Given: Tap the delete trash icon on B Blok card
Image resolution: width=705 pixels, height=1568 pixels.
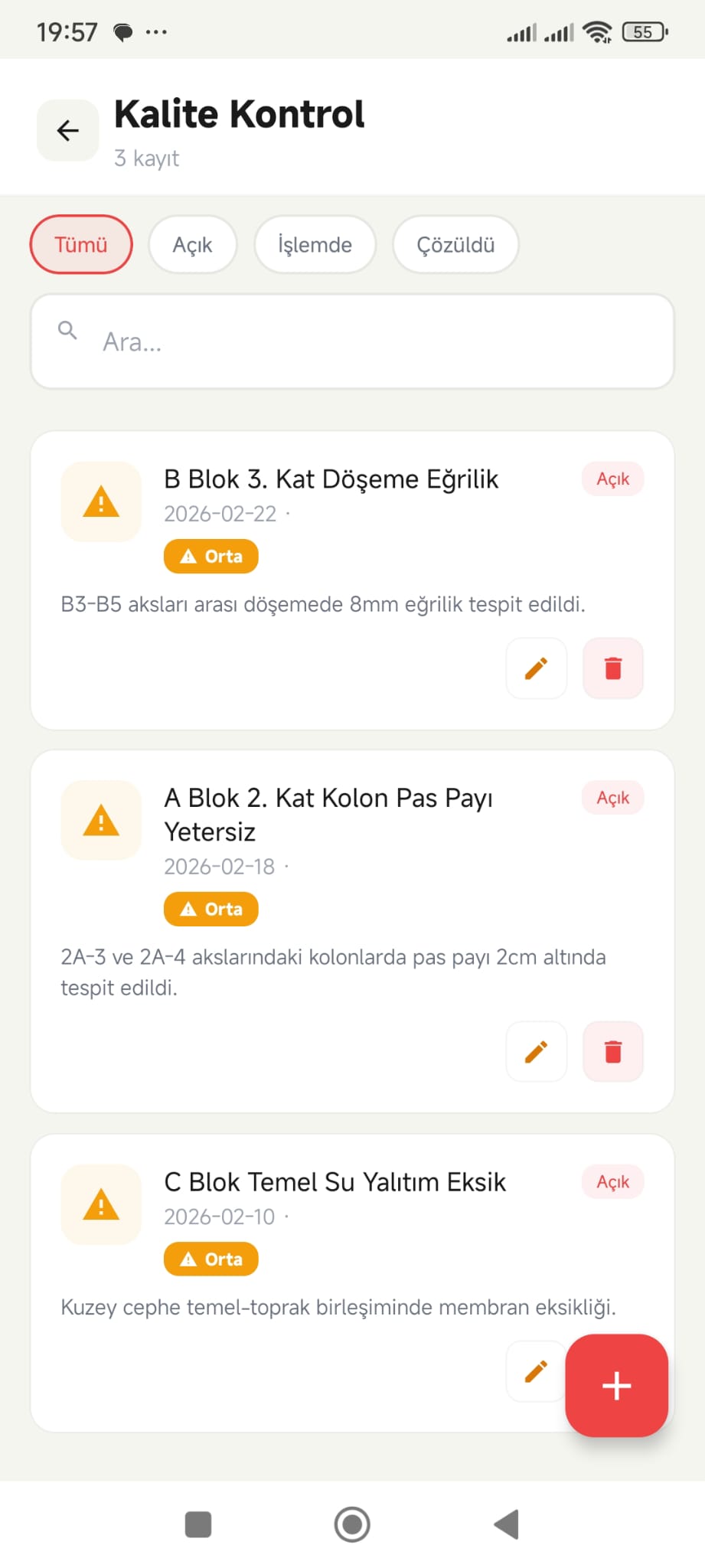Looking at the screenshot, I should (x=612, y=668).
